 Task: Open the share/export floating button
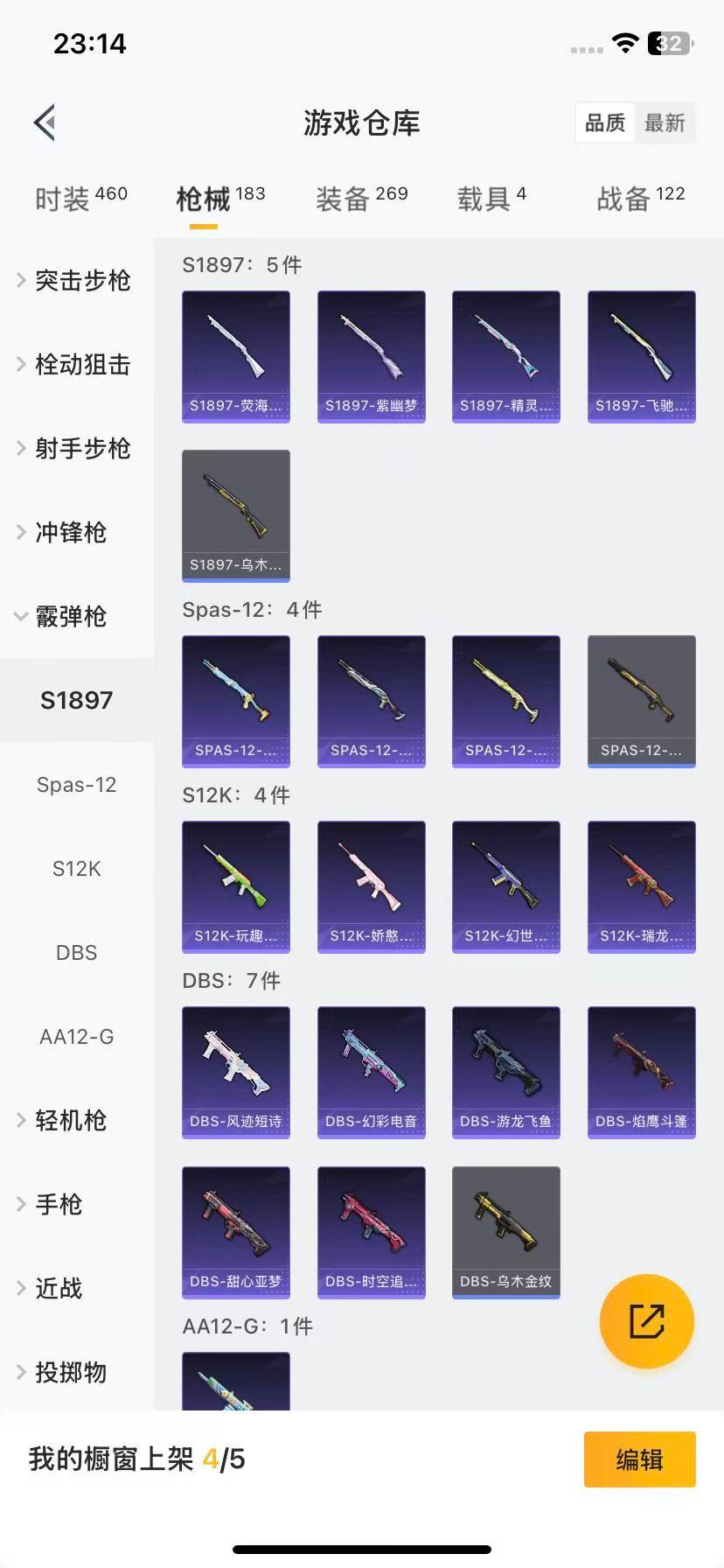pyautogui.click(x=646, y=1321)
